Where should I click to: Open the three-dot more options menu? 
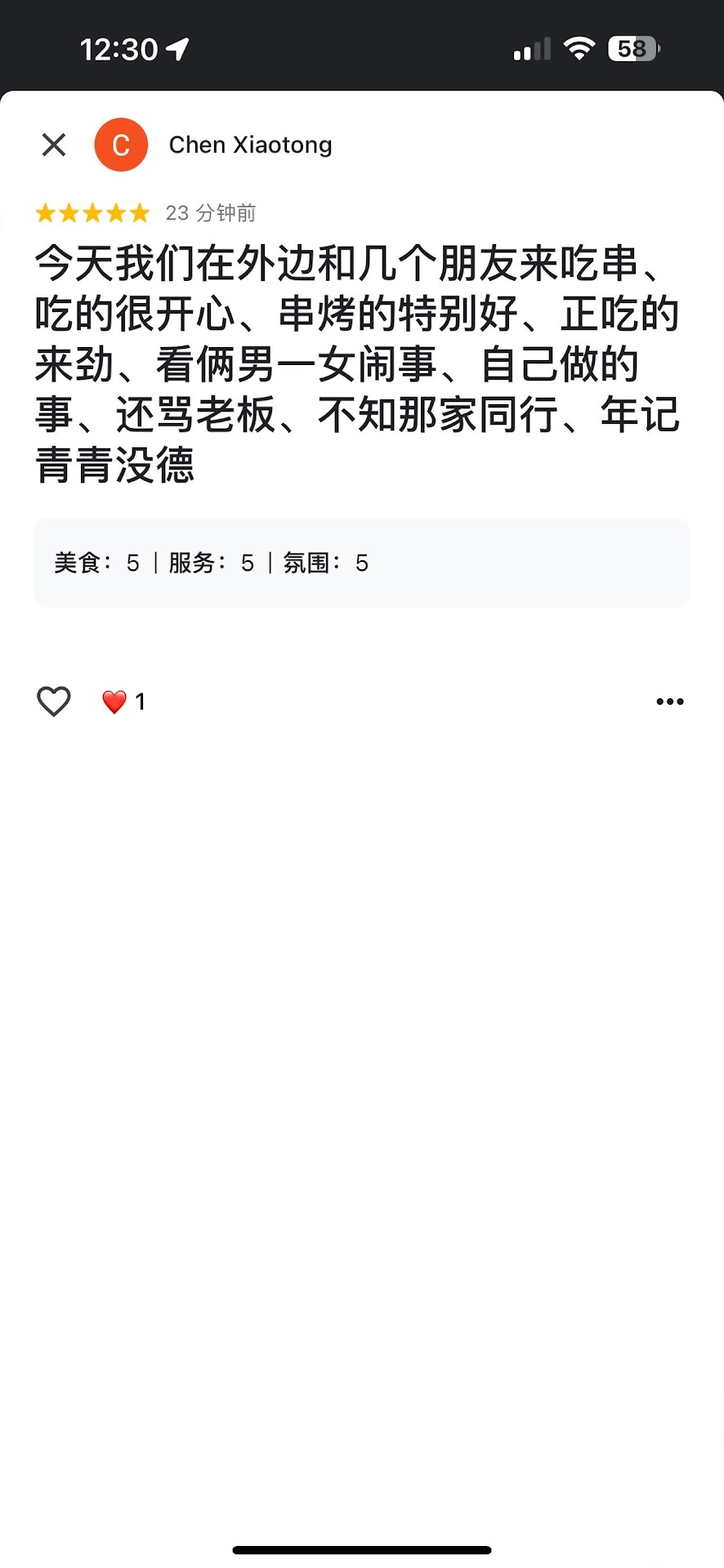click(x=669, y=702)
